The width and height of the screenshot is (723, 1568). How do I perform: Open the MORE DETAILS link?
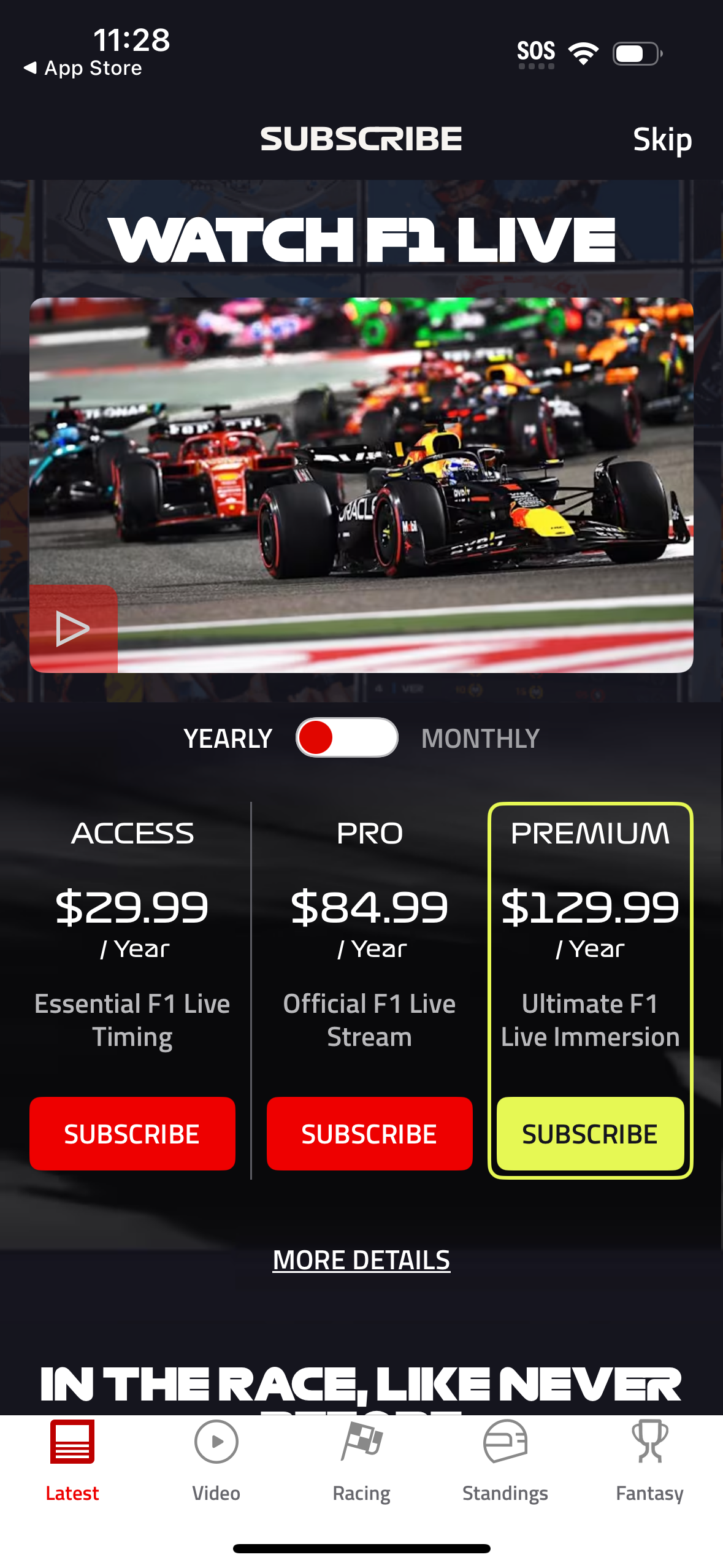(361, 1260)
